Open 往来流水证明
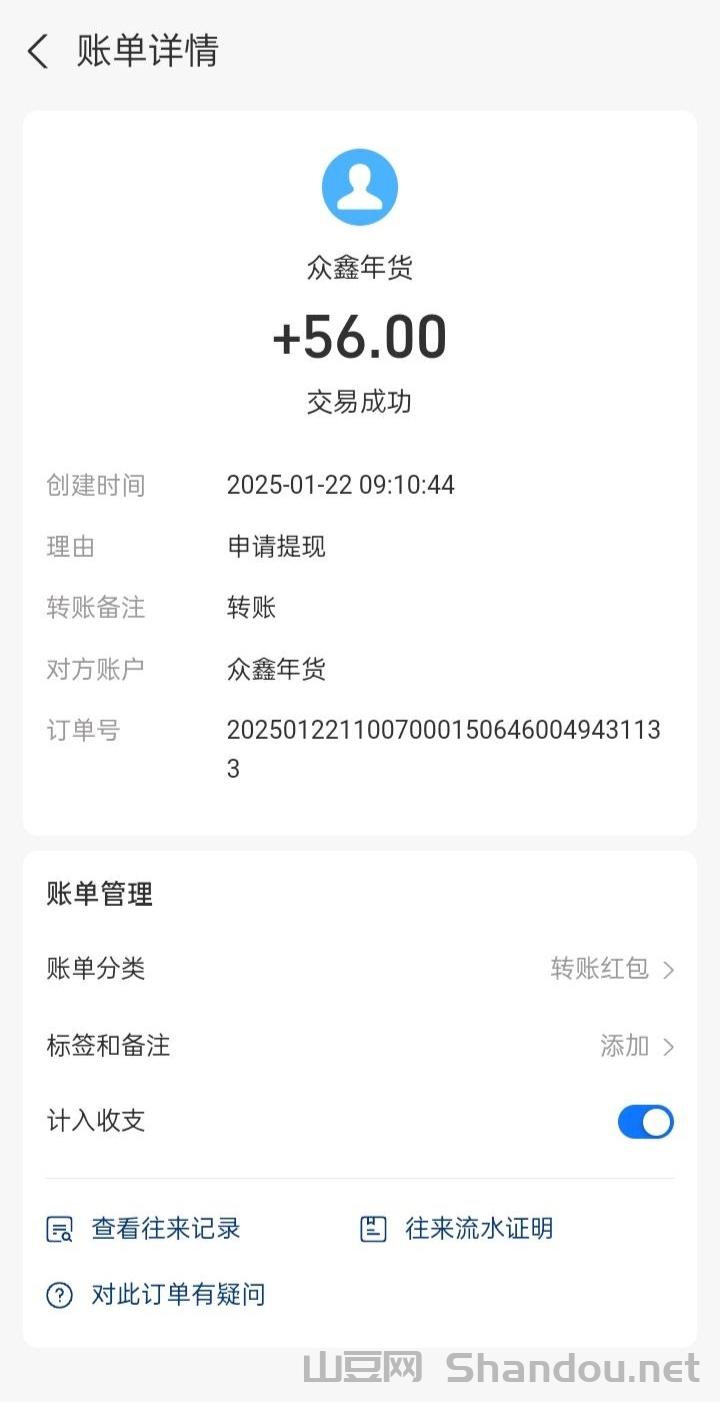Viewport: 720px width, 1402px height. (457, 1229)
